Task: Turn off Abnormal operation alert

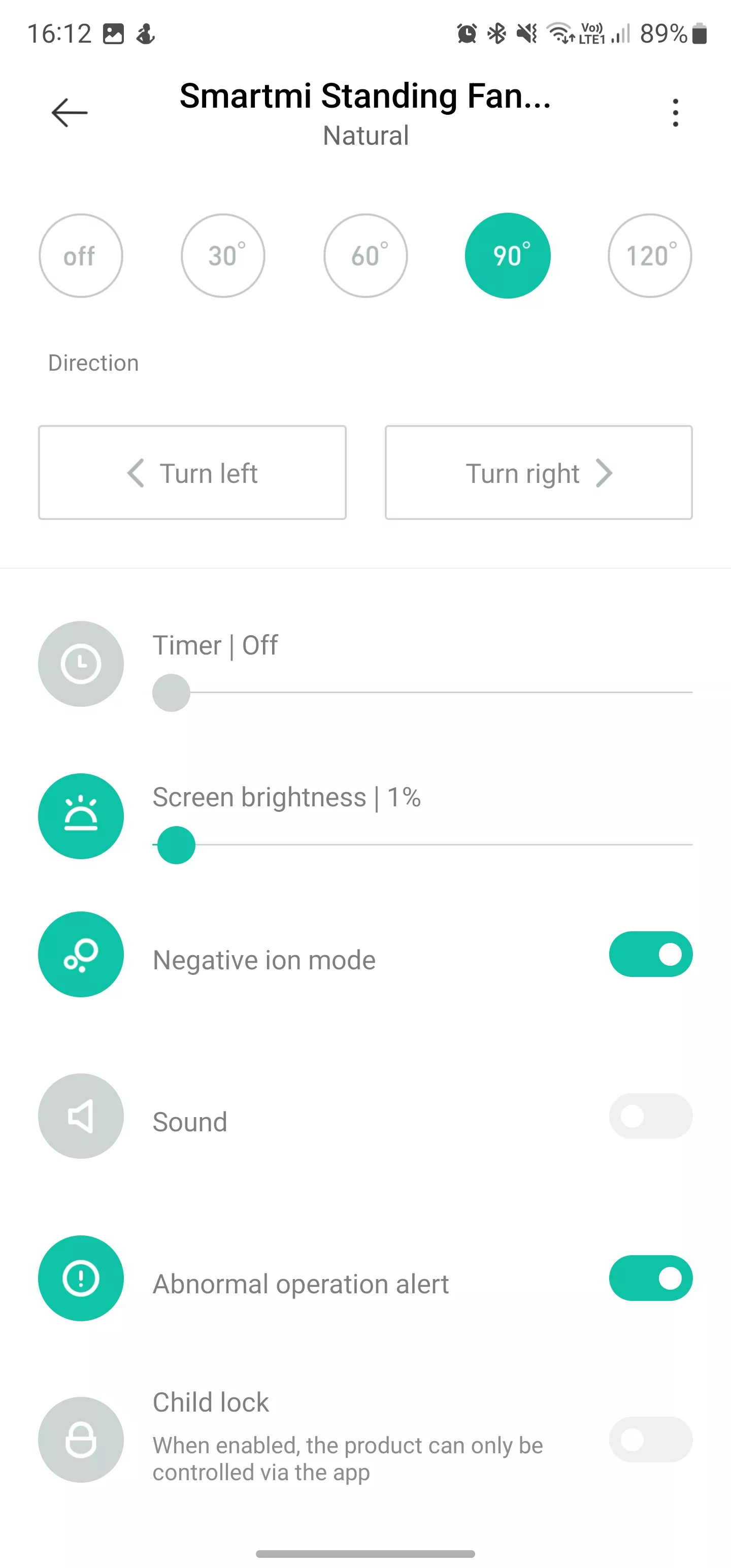Action: tap(651, 1278)
